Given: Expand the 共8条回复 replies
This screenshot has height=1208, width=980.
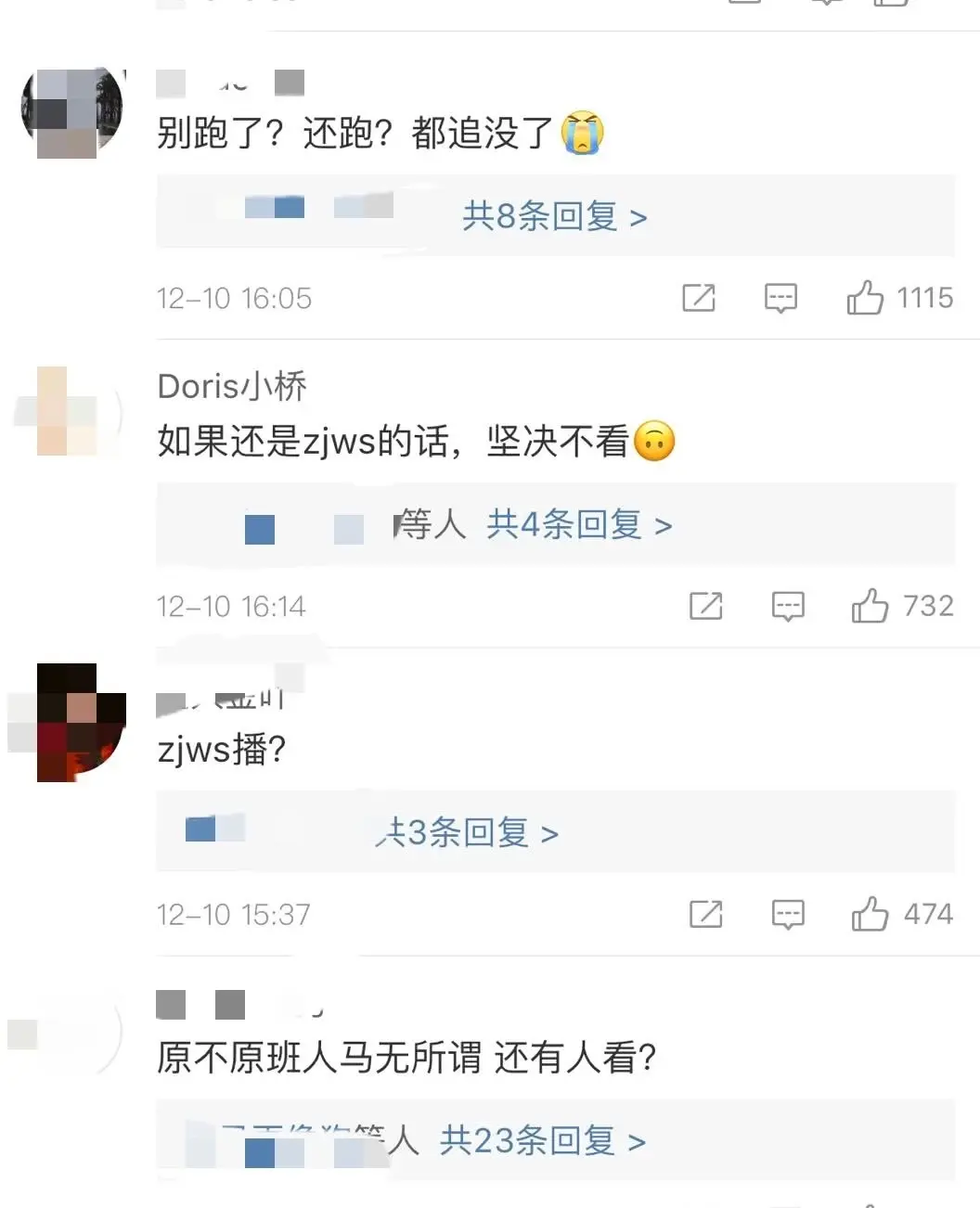Looking at the screenshot, I should coord(554,216).
